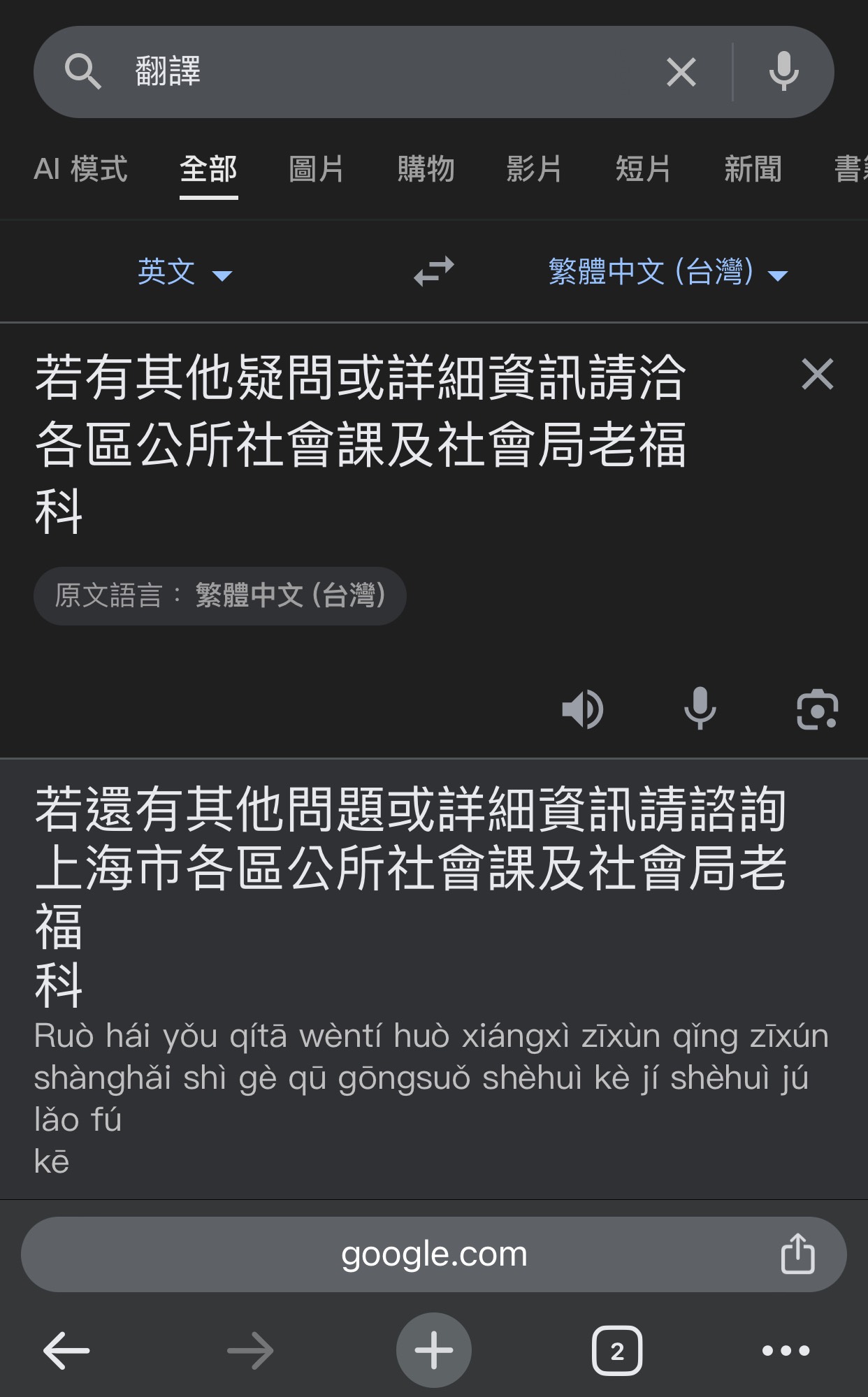The width and height of the screenshot is (868, 1397).
Task: Clear the search query text
Action: (681, 72)
